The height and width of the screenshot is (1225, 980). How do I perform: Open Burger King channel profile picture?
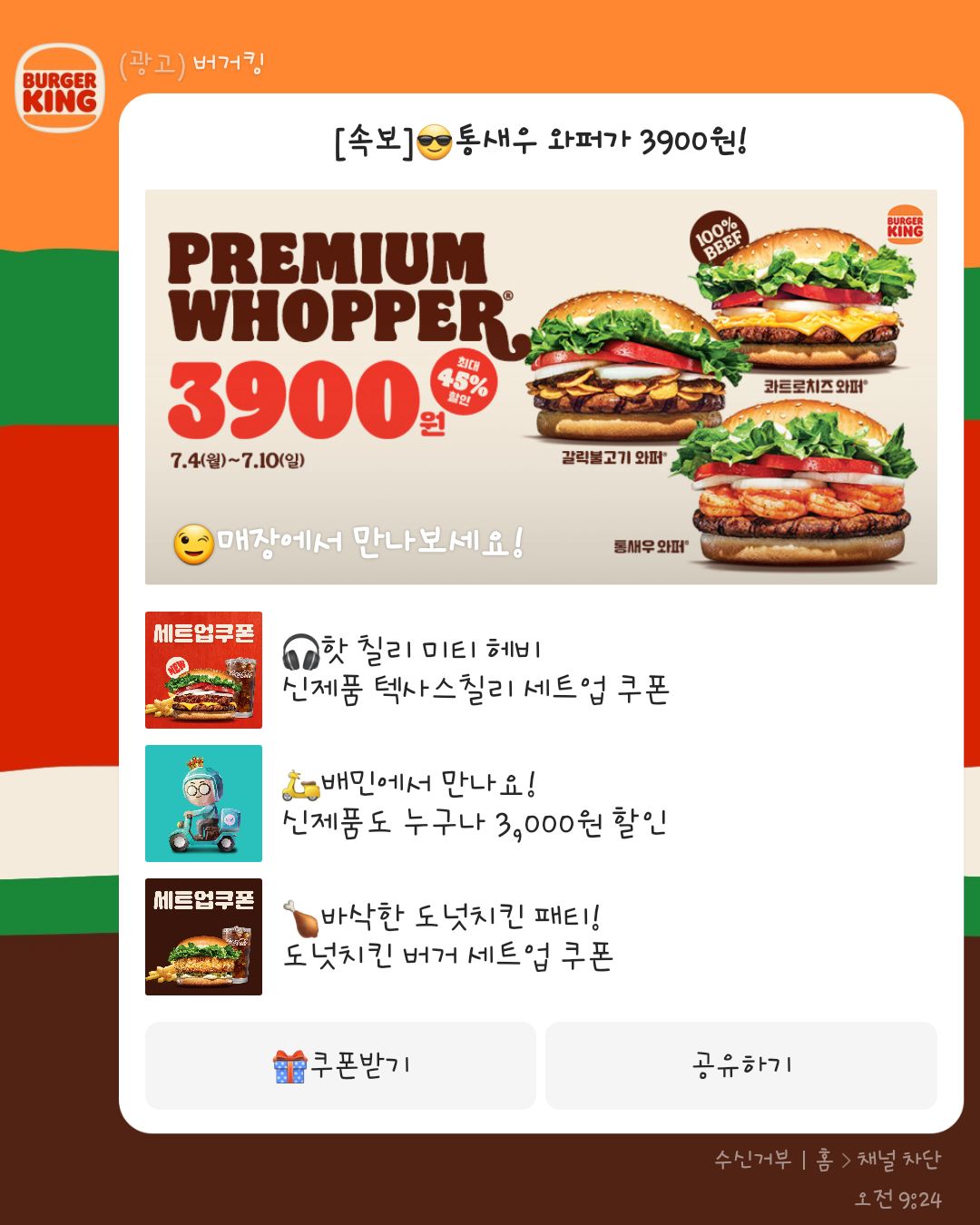click(x=60, y=88)
